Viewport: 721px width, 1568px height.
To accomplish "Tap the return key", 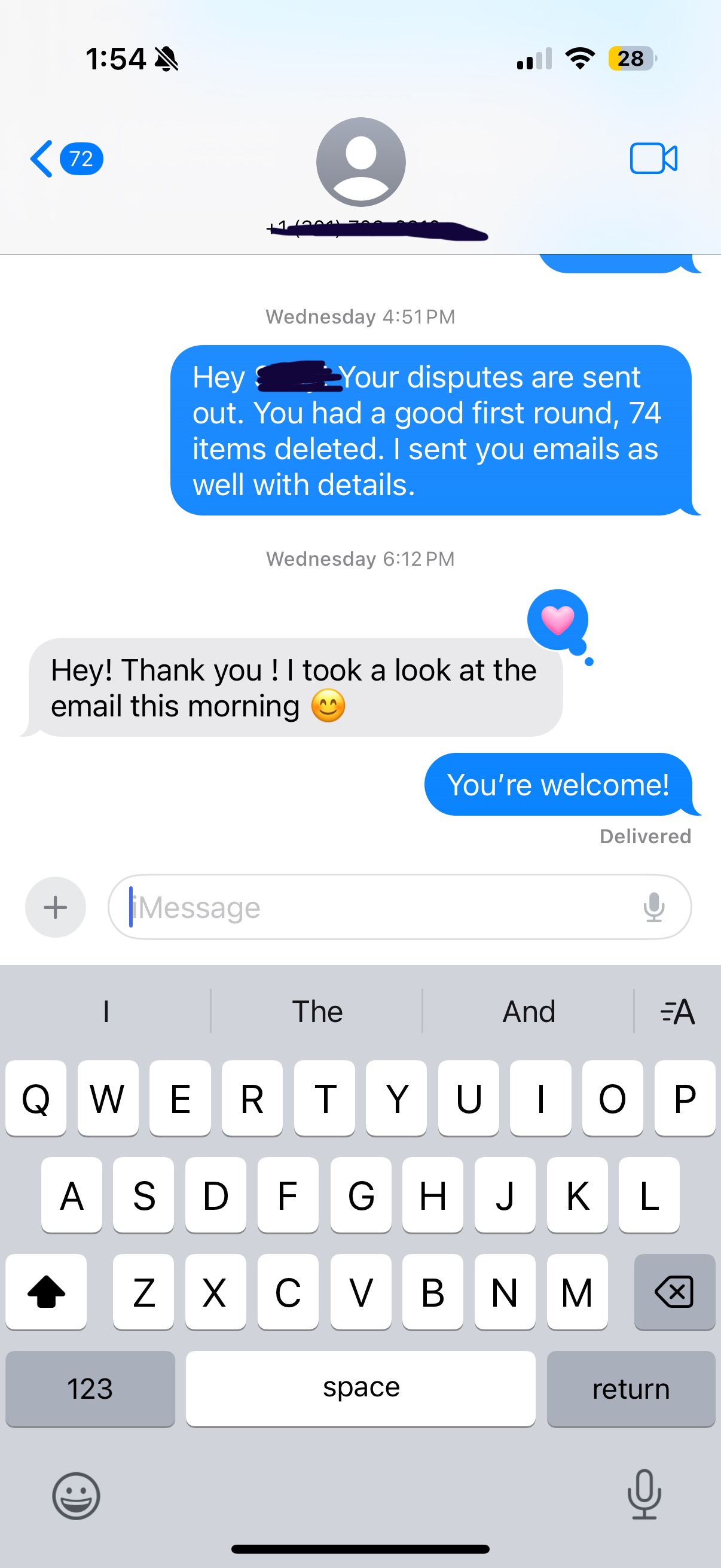I will pyautogui.click(x=631, y=1389).
